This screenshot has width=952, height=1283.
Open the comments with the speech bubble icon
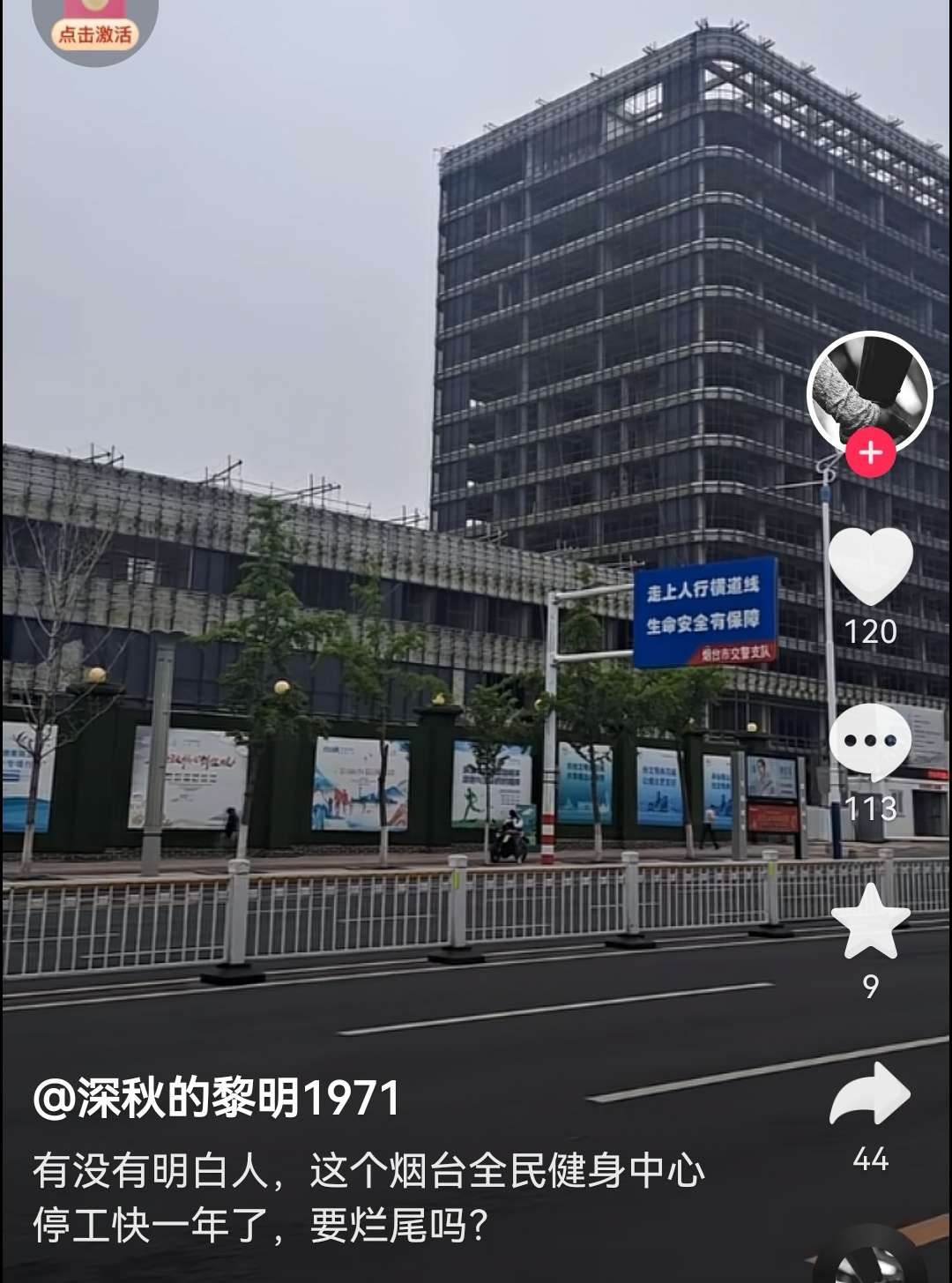tap(870, 742)
